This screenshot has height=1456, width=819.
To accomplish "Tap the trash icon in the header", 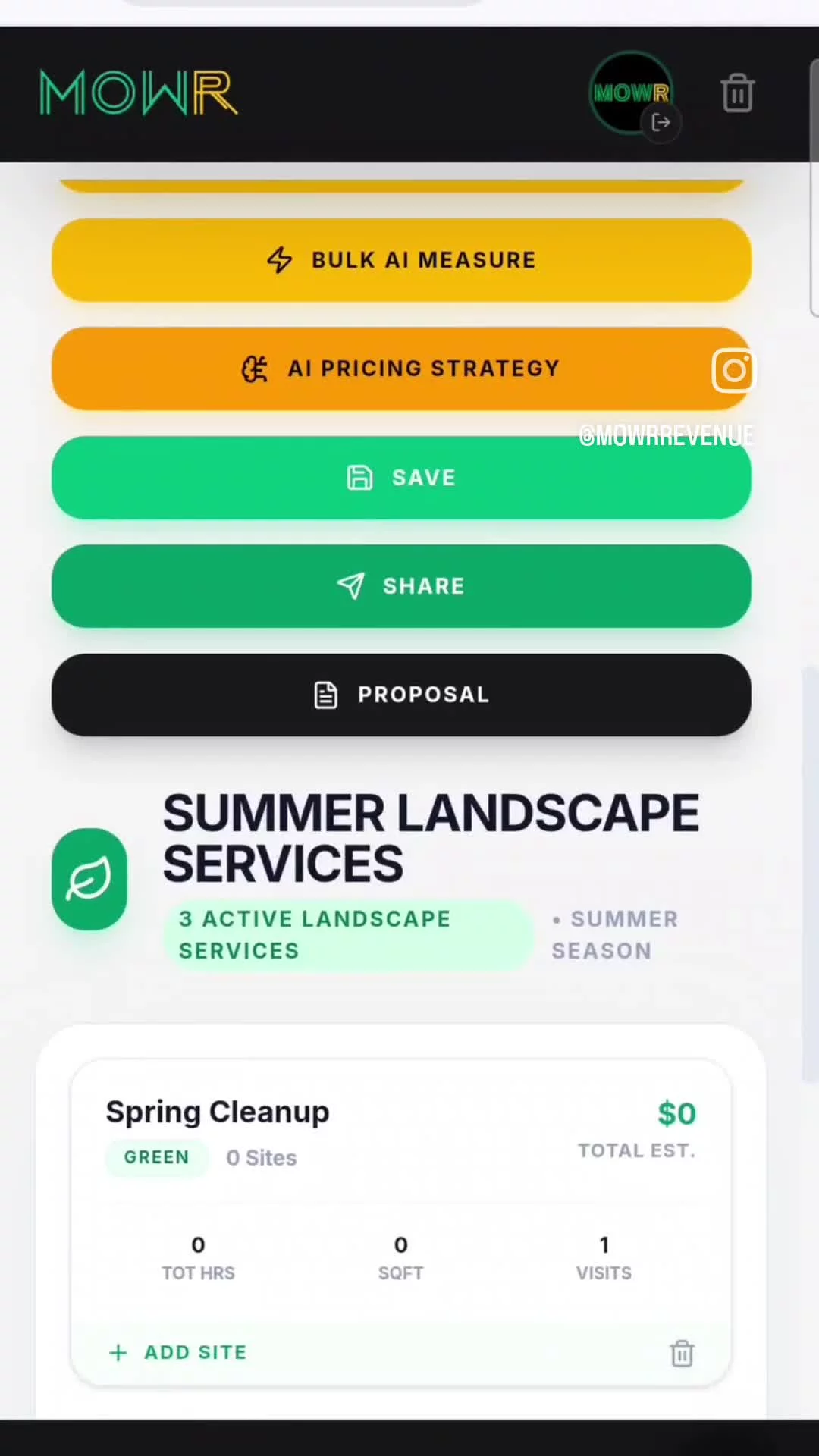I will pos(736,93).
